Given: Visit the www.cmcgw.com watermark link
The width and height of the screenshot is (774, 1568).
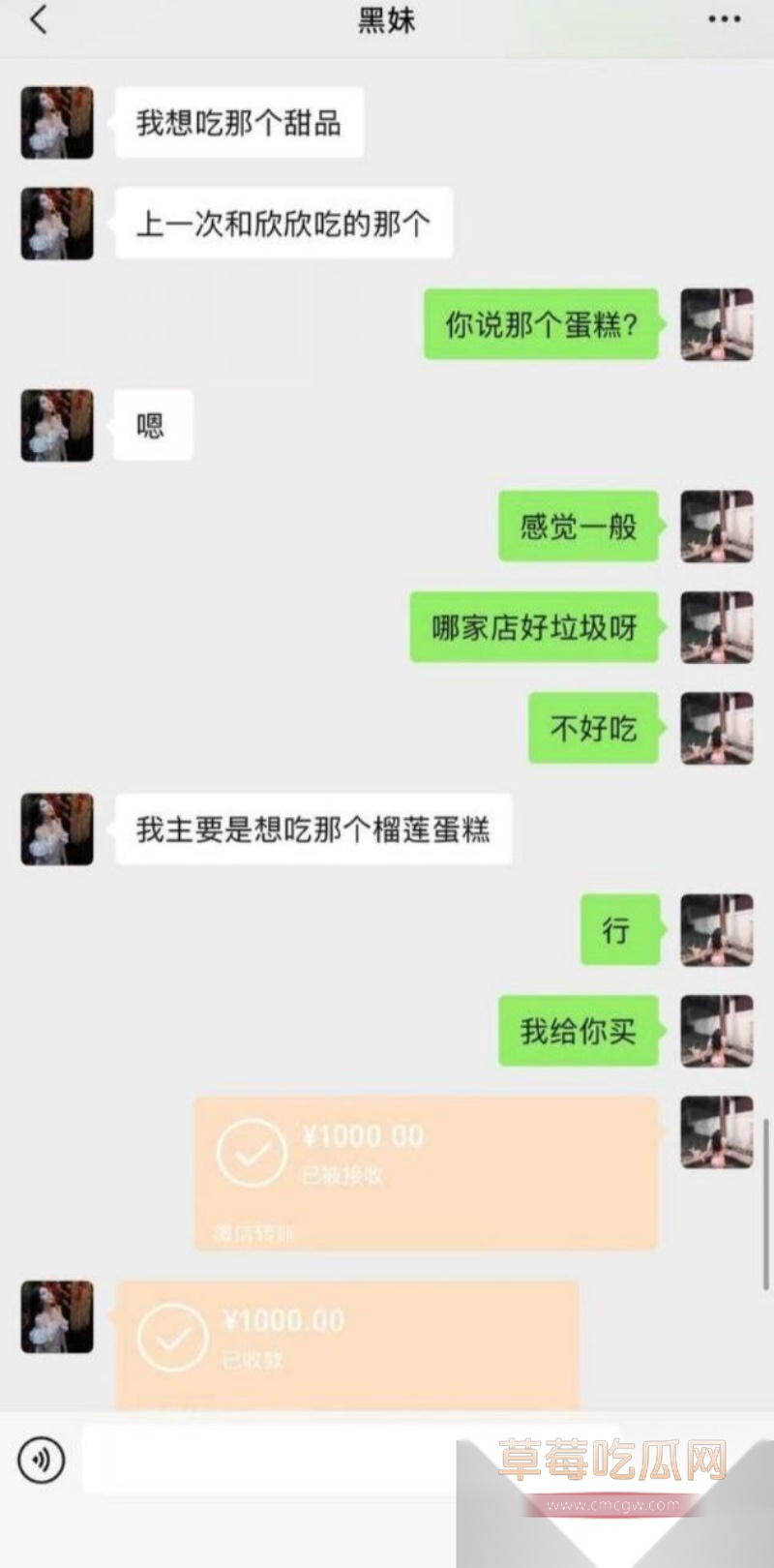Looking at the screenshot, I should pyautogui.click(x=613, y=1505).
